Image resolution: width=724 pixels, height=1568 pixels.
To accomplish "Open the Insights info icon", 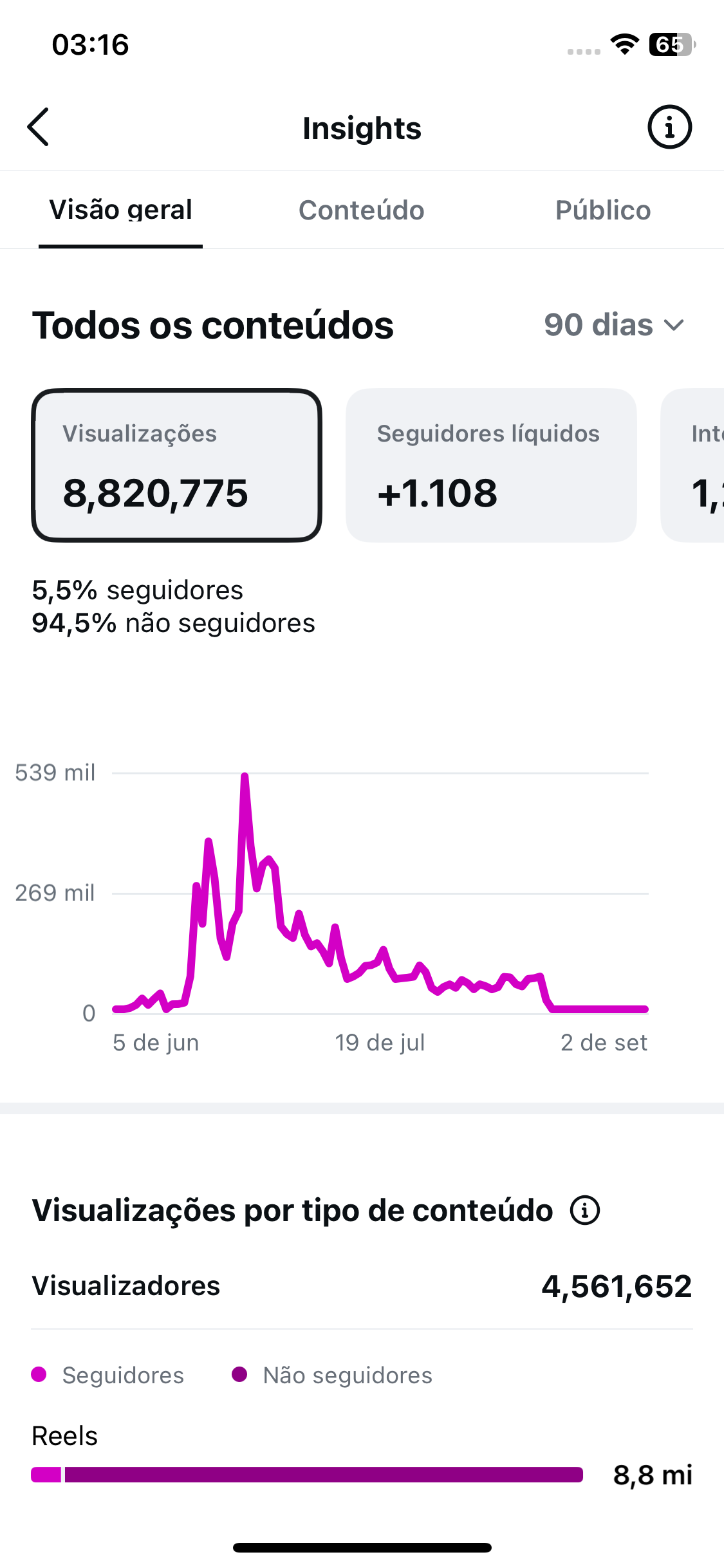I will pos(669,127).
